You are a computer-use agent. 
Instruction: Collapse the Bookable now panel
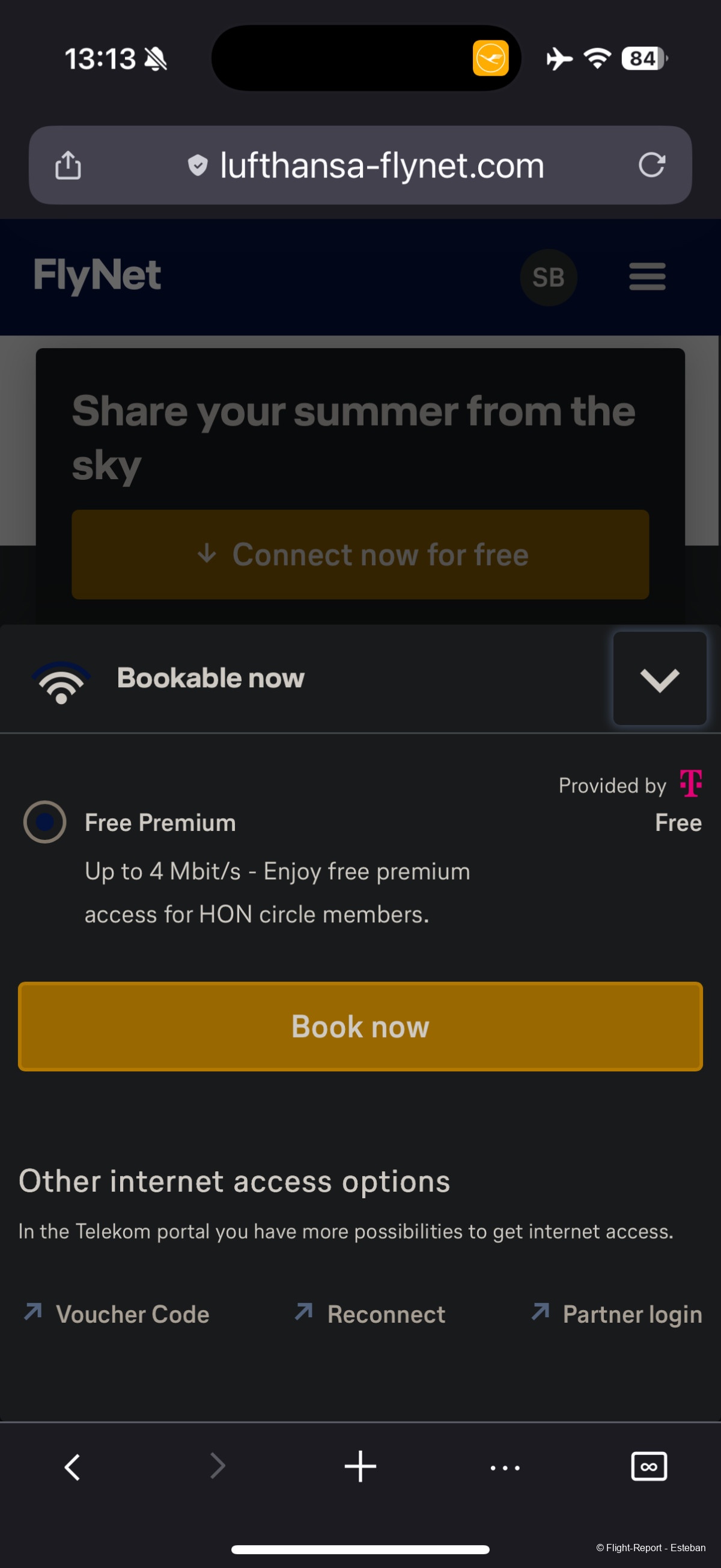[660, 679]
